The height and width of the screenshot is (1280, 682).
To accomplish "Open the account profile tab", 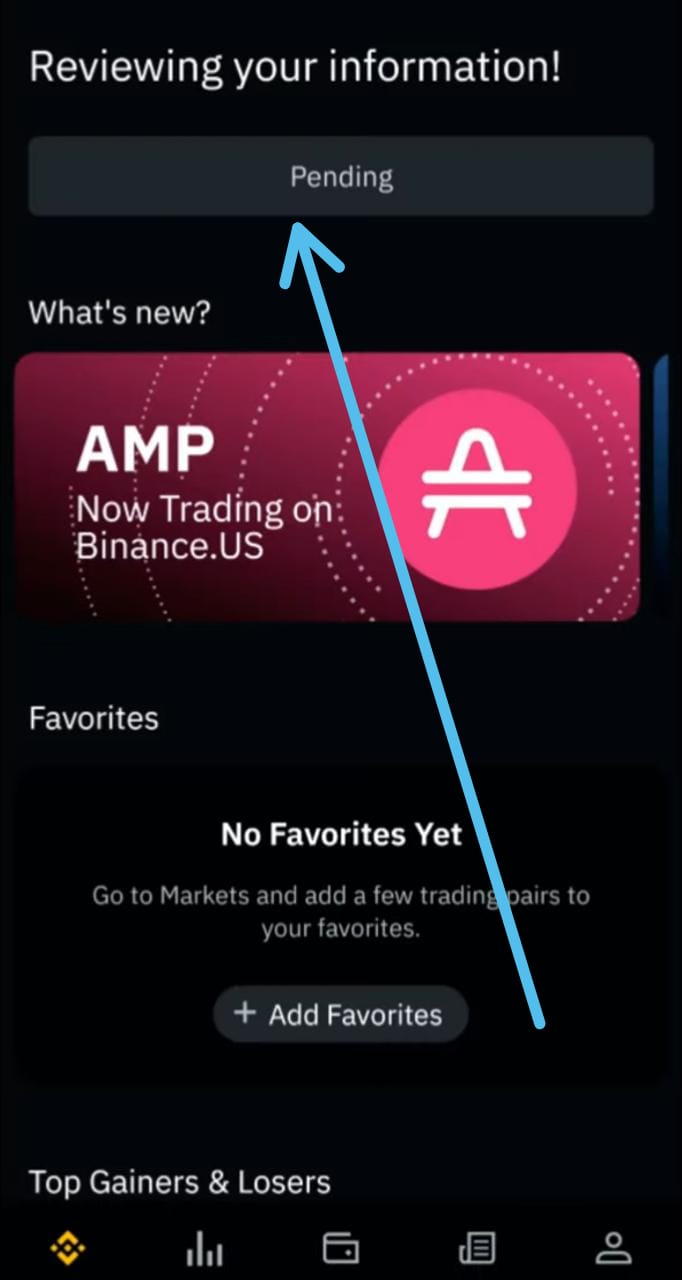I will 613,1248.
